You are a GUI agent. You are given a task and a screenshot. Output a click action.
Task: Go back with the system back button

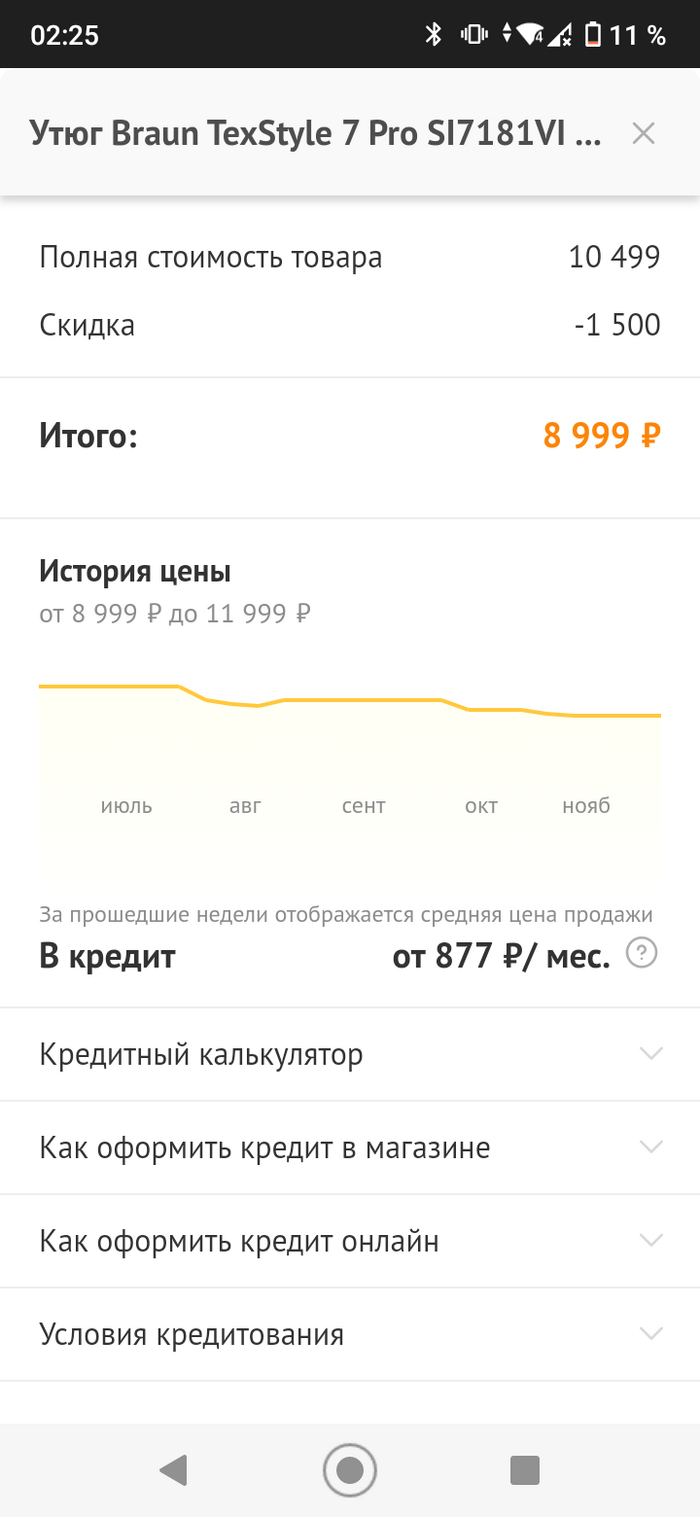pyautogui.click(x=174, y=1469)
